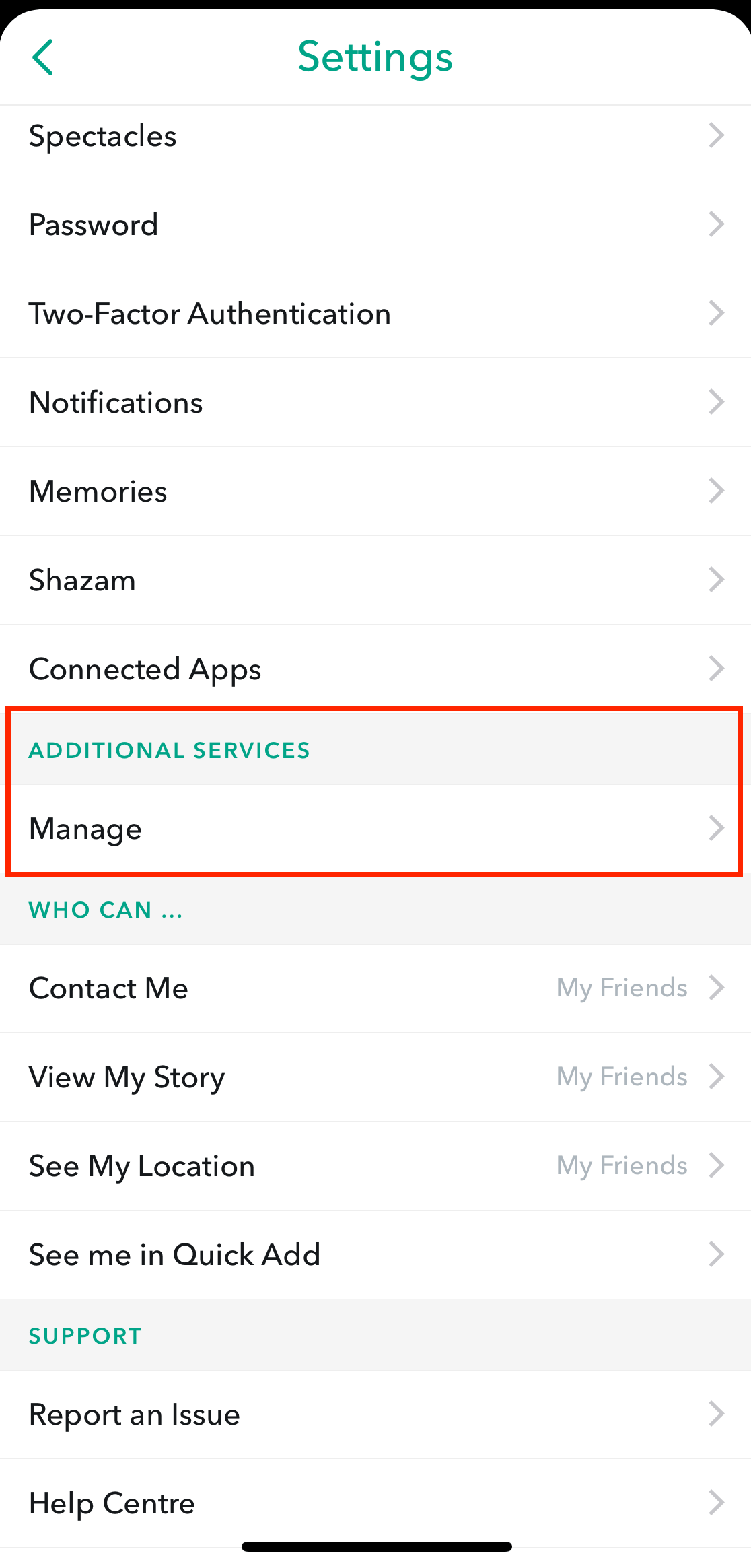The image size is (751, 1568).
Task: Tap My Friends next to Contact Me
Action: click(621, 988)
